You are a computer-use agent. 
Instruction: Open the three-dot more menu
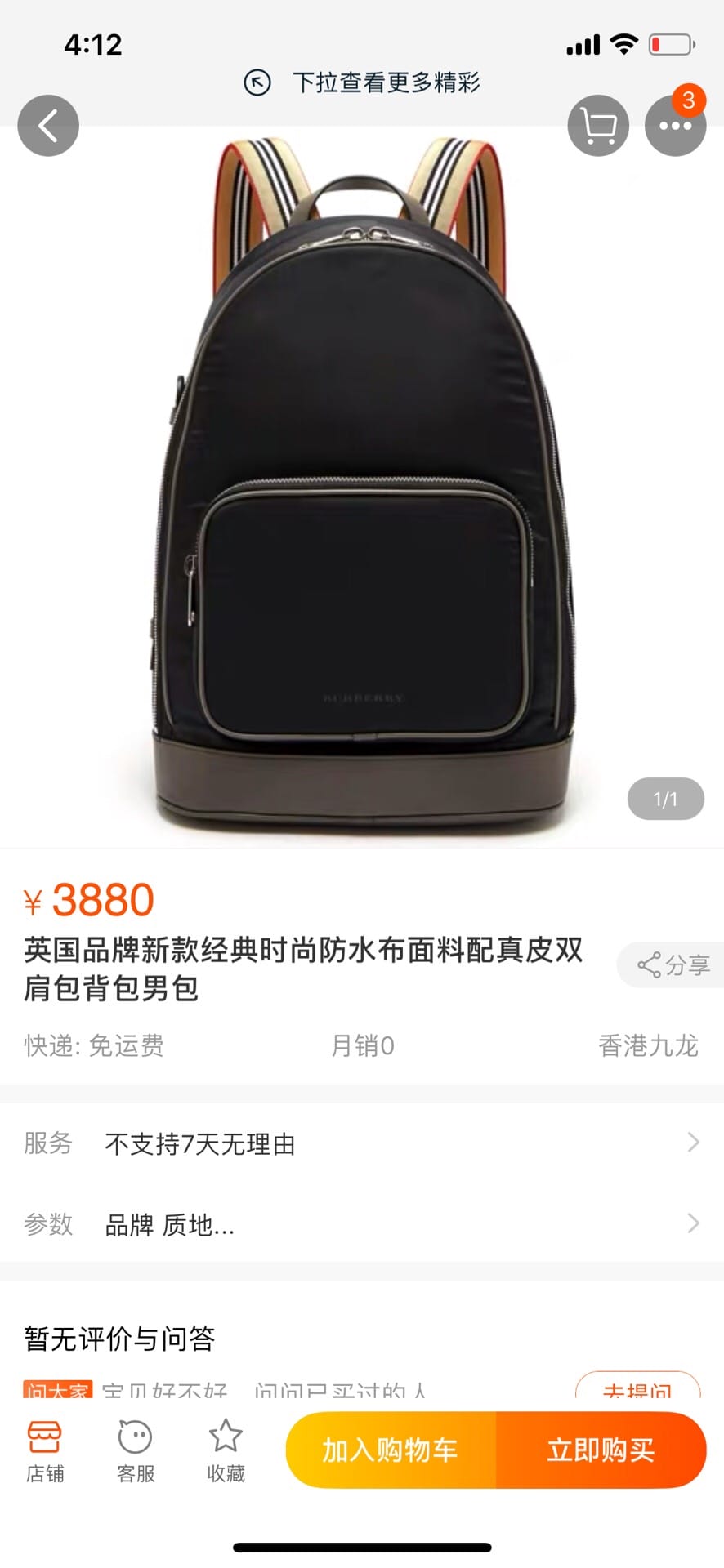675,126
